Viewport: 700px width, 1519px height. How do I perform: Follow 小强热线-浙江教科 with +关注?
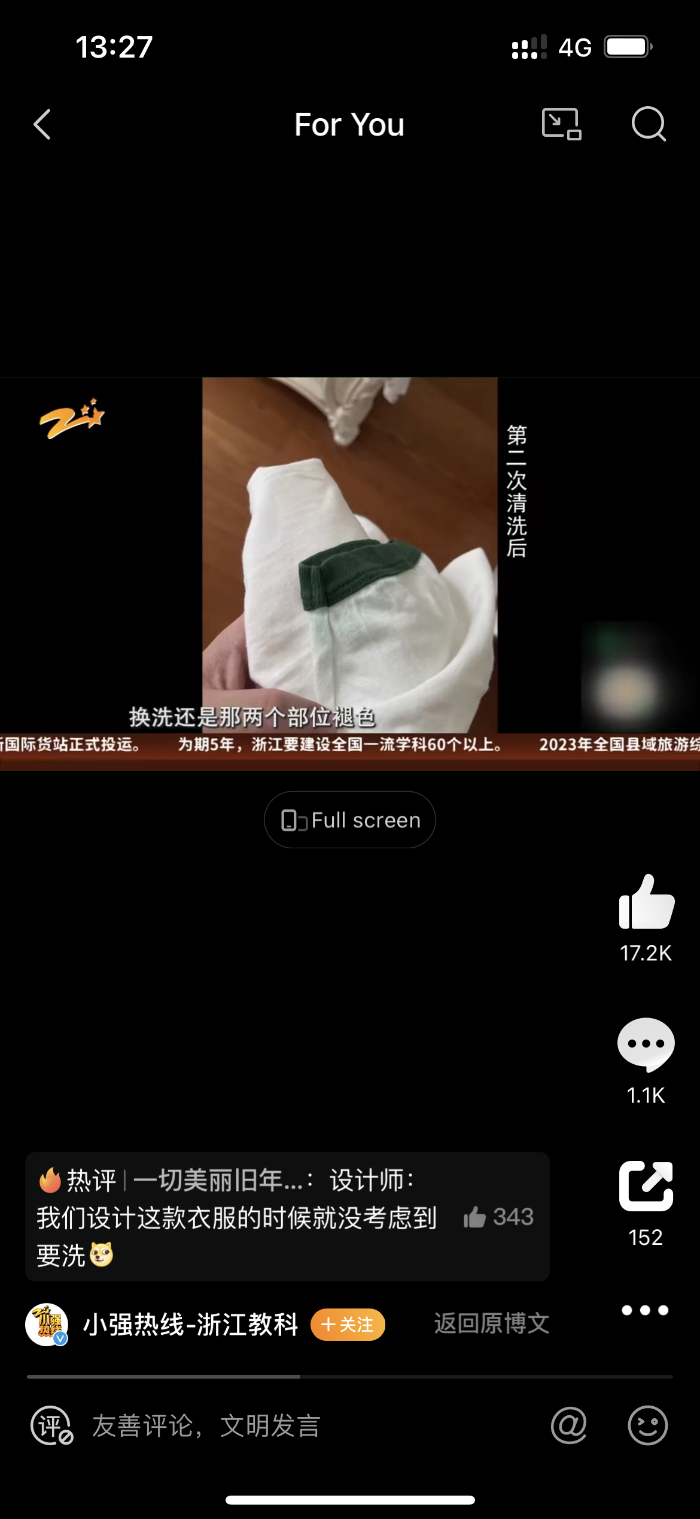pos(348,1325)
